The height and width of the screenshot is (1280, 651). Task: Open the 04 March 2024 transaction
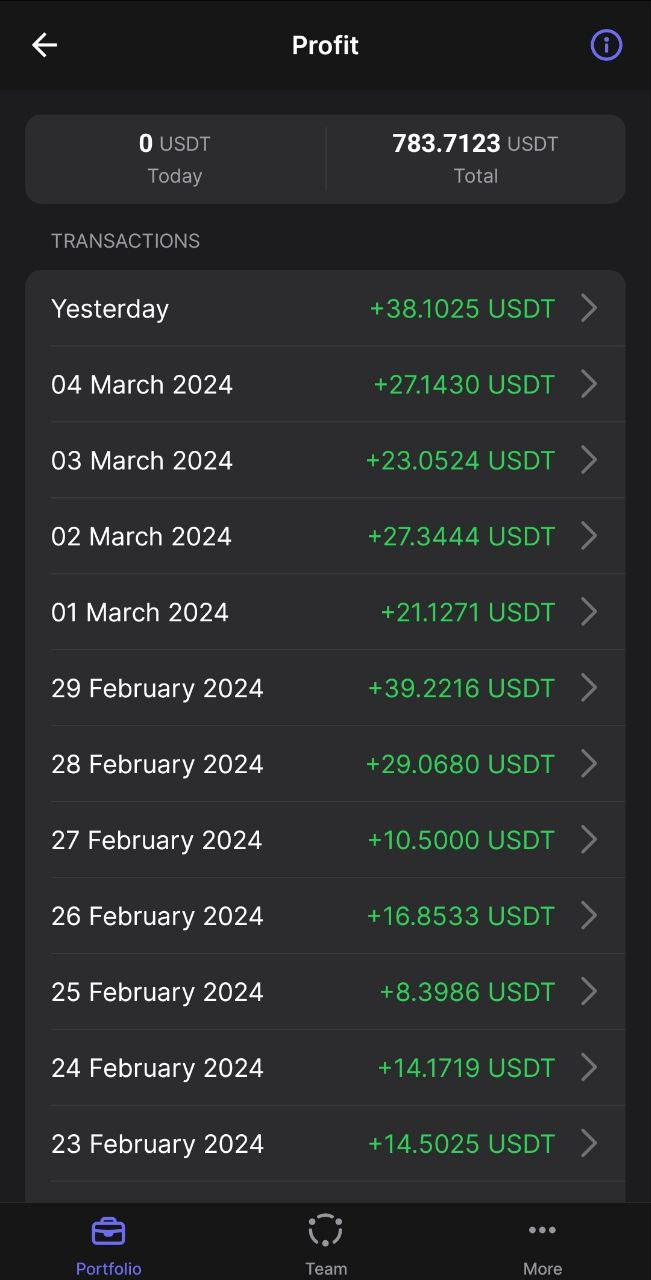[x=325, y=384]
